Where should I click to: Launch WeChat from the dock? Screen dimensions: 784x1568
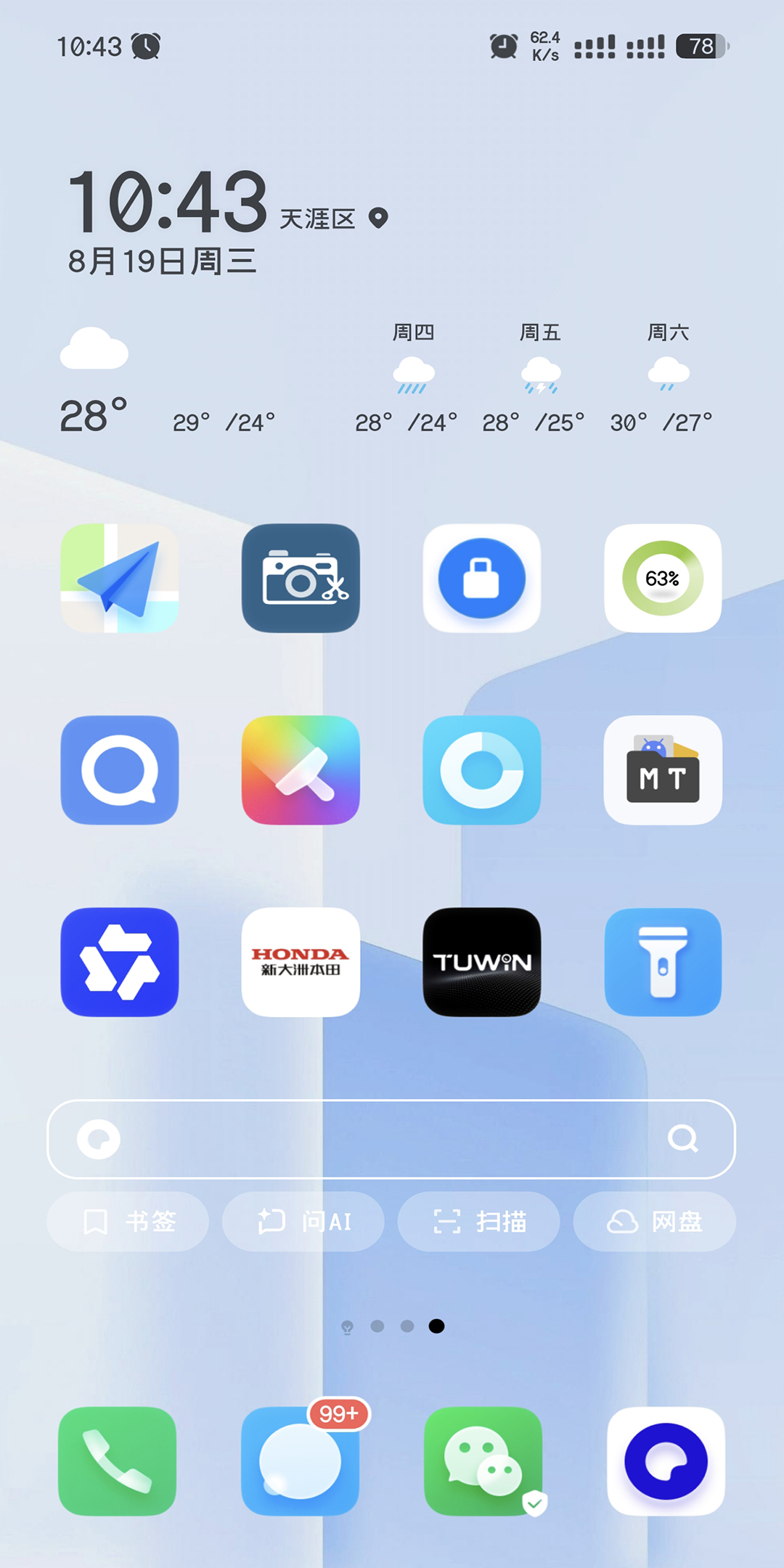483,1461
